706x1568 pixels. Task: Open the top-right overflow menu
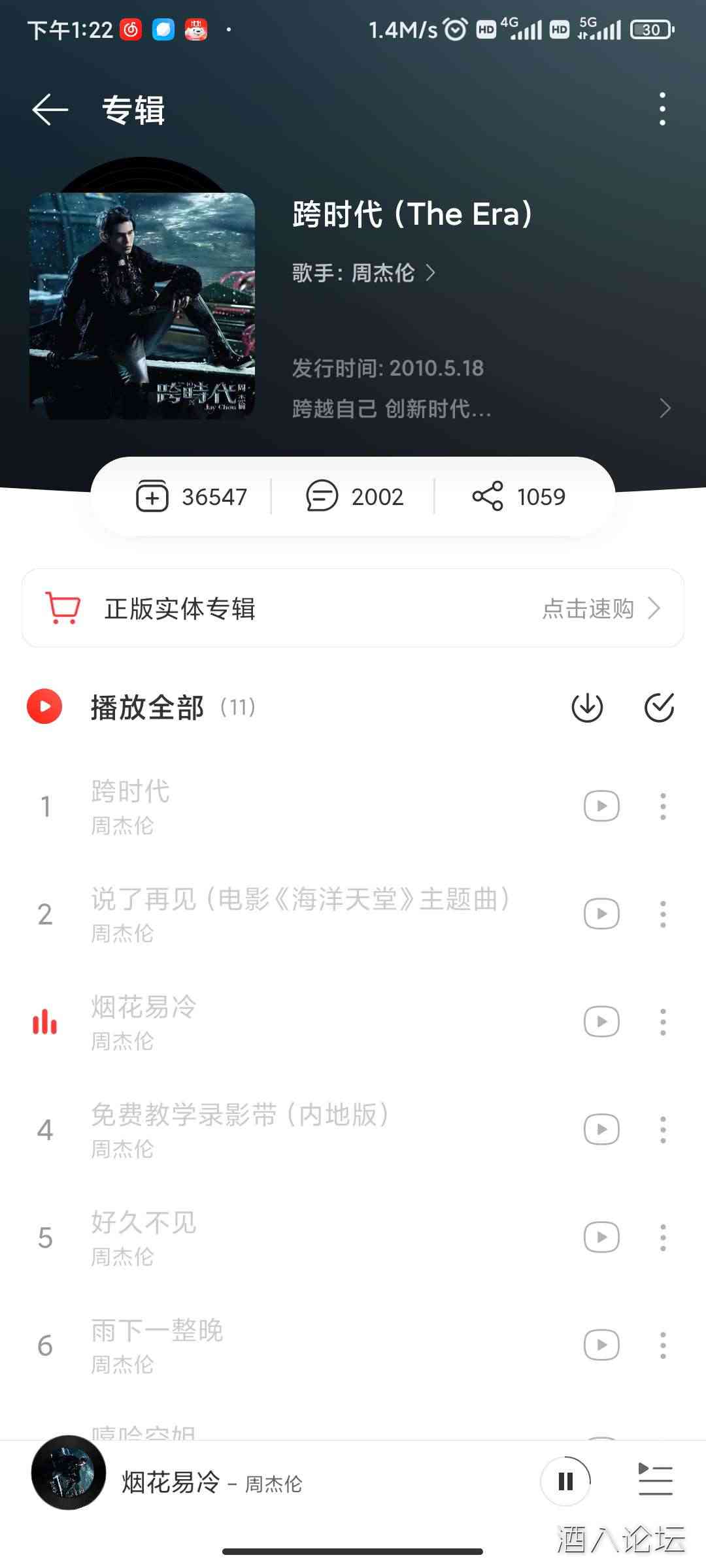point(662,110)
